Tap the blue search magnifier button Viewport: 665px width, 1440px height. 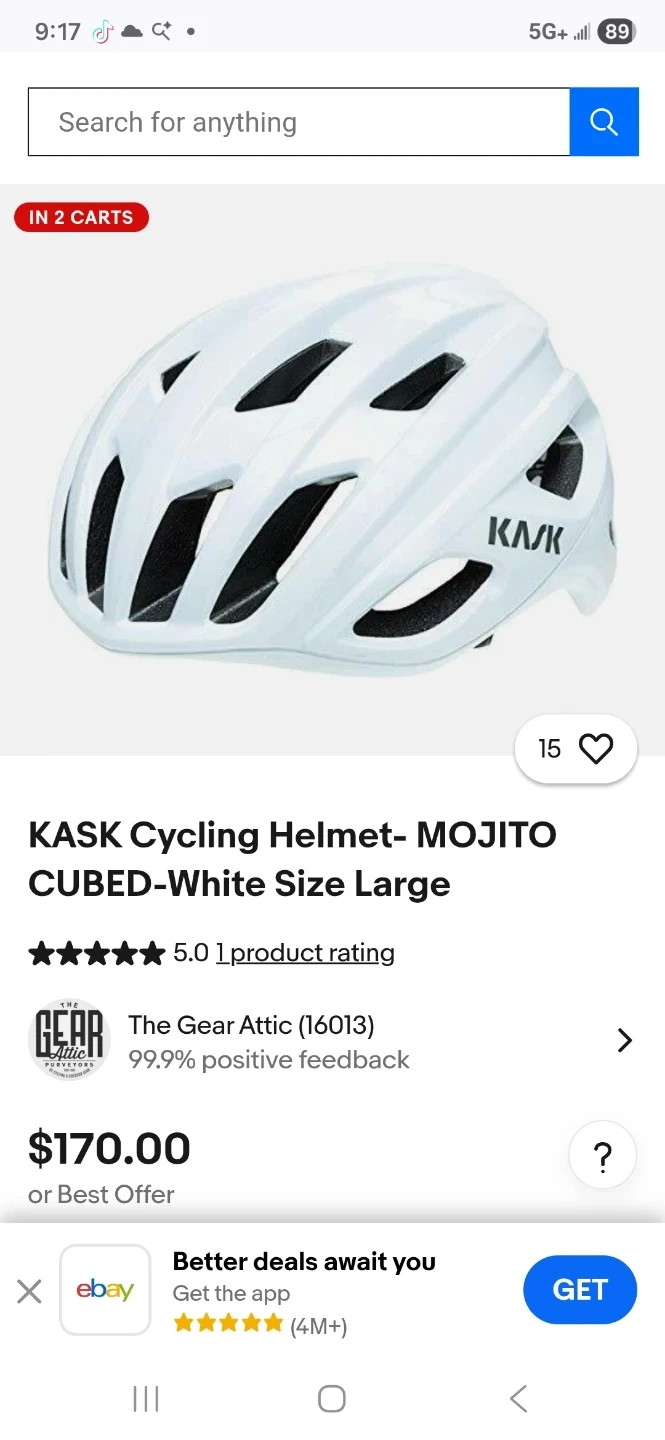604,122
